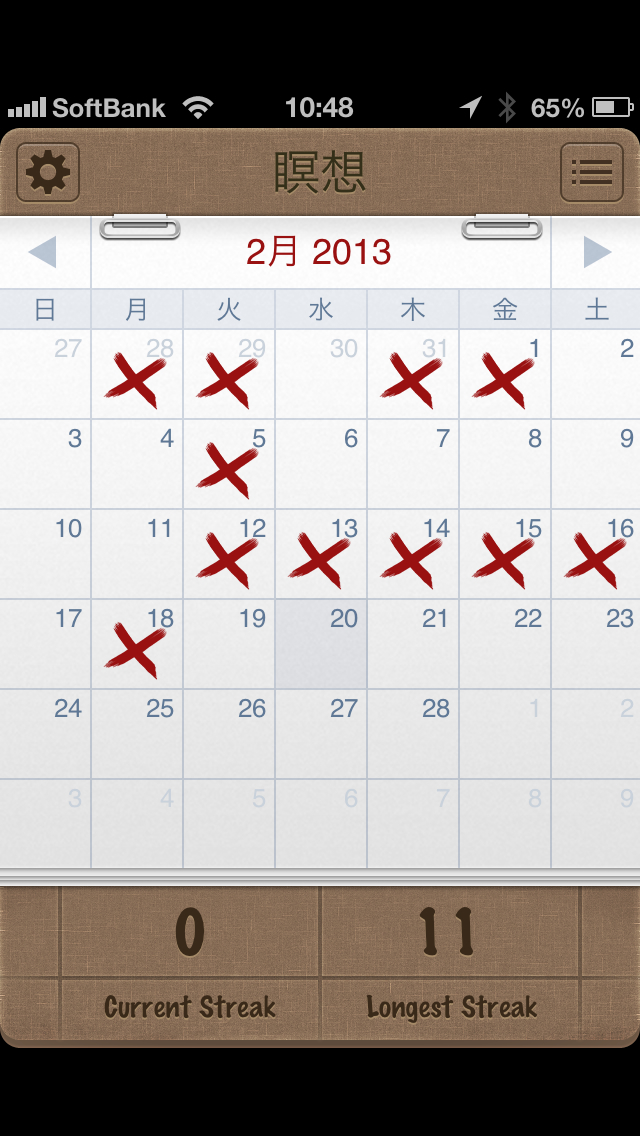
Task: Toggle the mark on February 18
Action: [x=137, y=644]
